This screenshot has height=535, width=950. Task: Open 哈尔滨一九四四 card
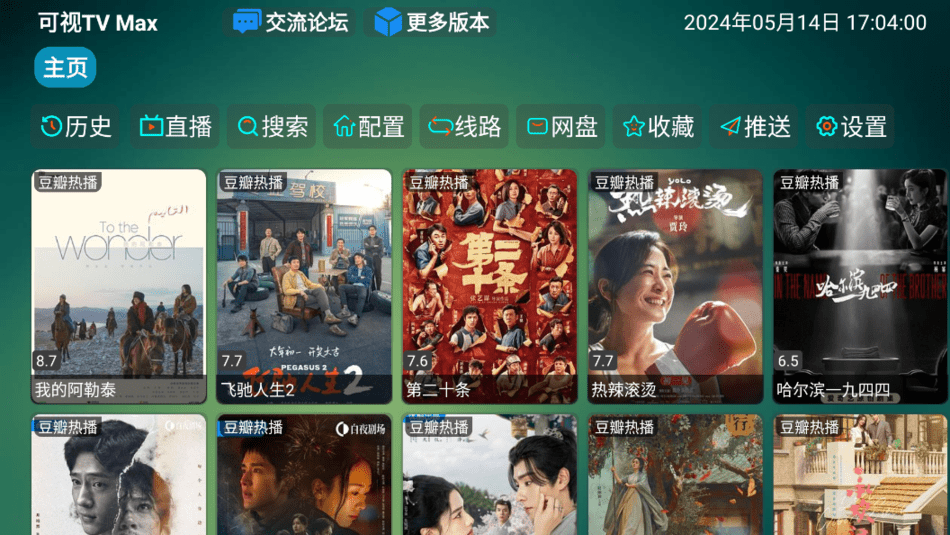pos(860,285)
